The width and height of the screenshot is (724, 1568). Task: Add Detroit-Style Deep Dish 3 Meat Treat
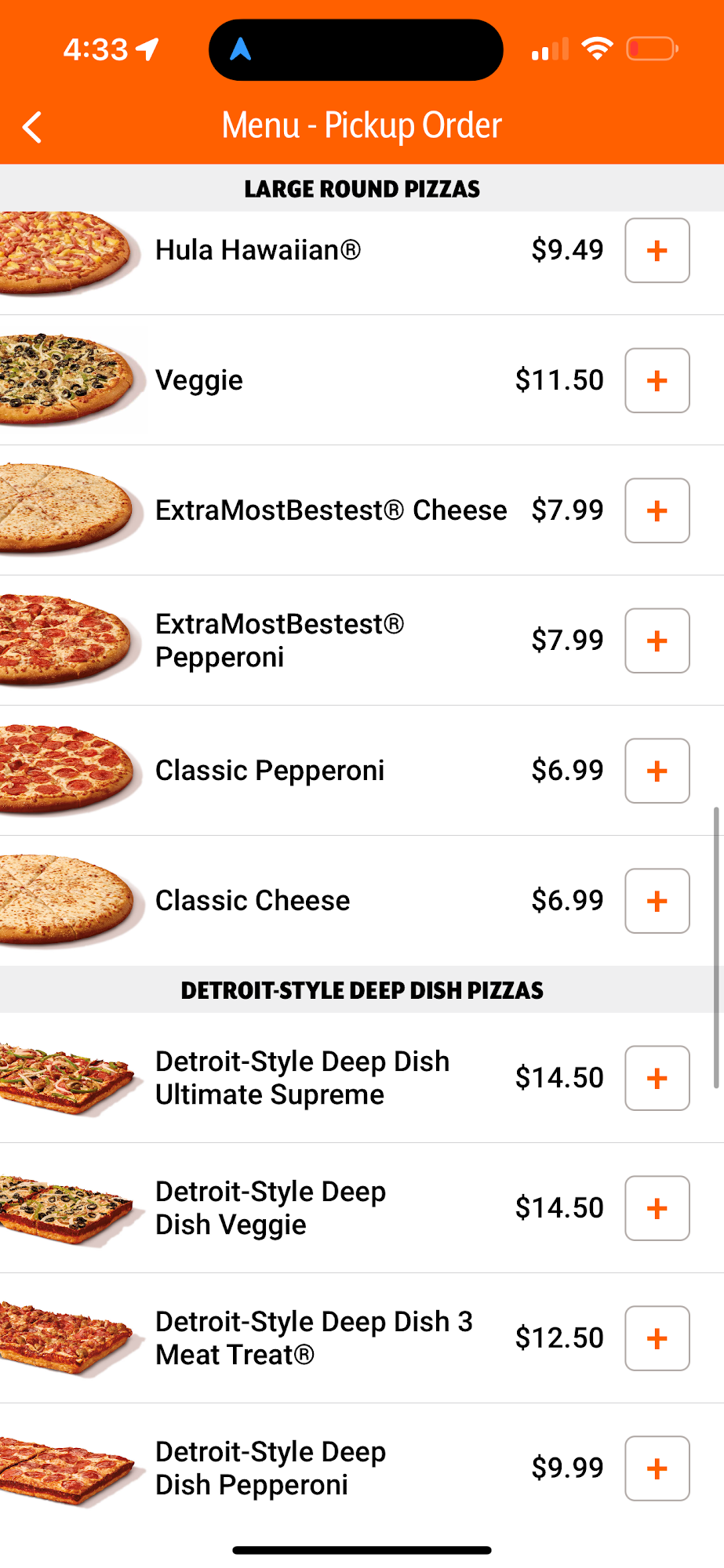pos(657,1339)
